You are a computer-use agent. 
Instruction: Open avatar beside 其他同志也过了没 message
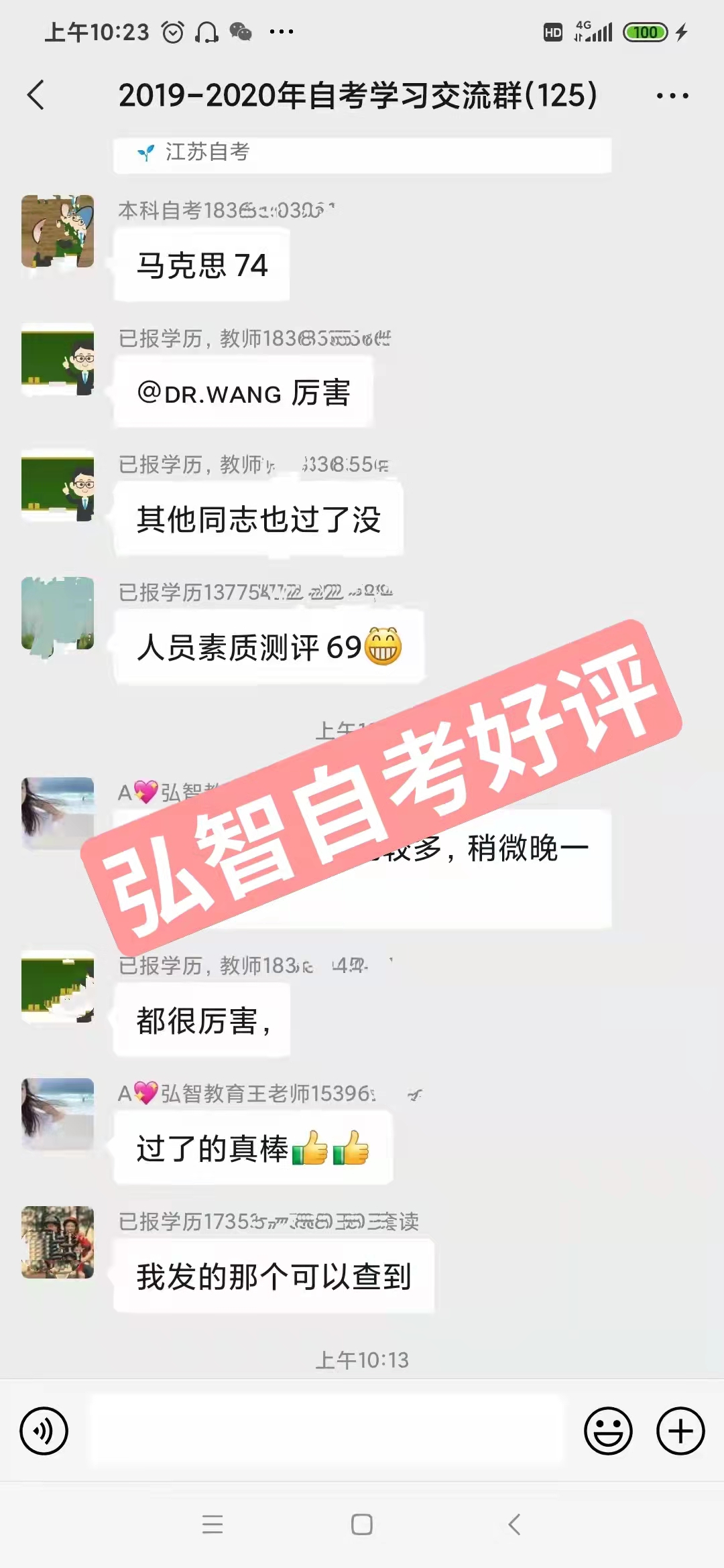[58, 486]
